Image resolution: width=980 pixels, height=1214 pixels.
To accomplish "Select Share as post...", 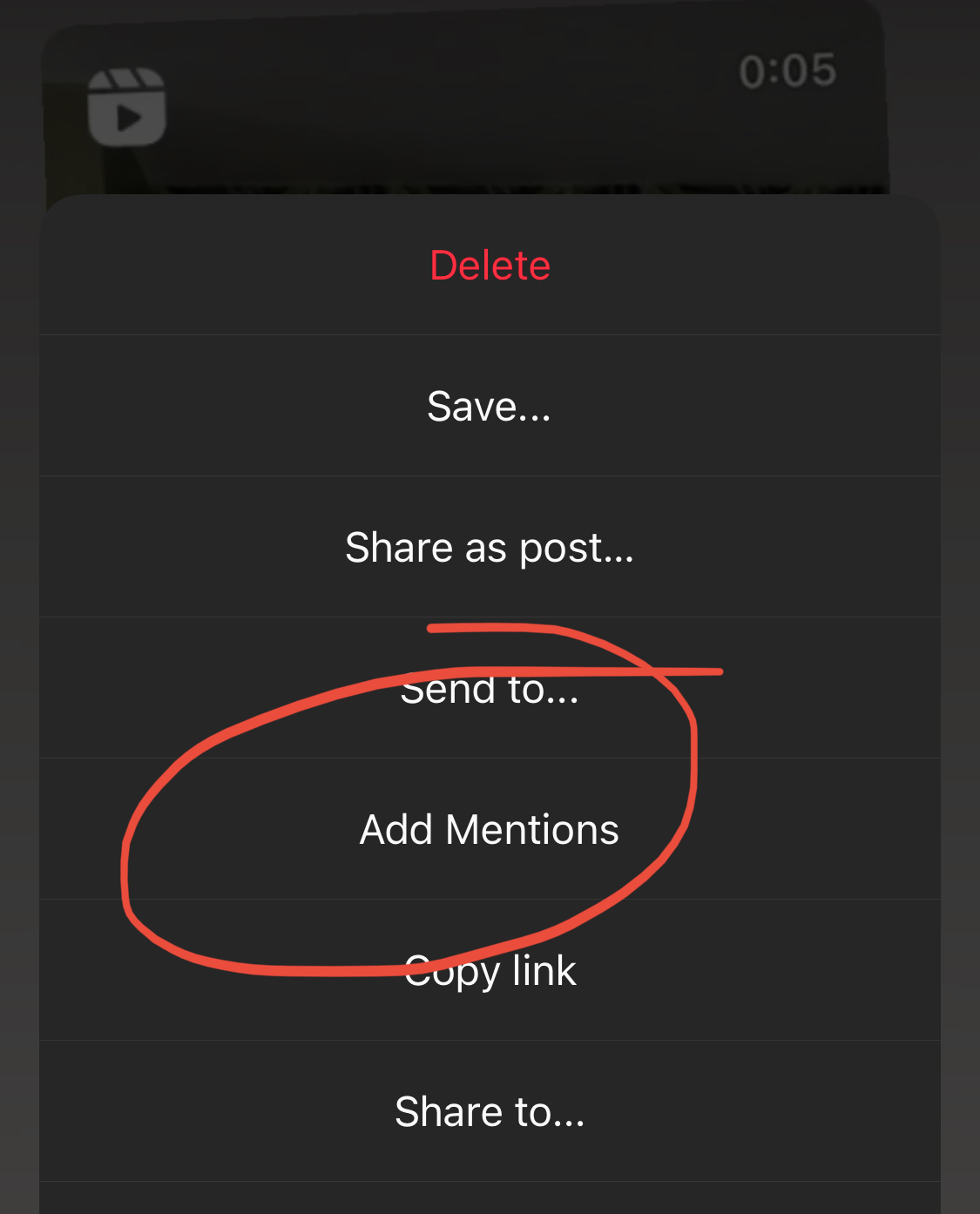I will [490, 547].
